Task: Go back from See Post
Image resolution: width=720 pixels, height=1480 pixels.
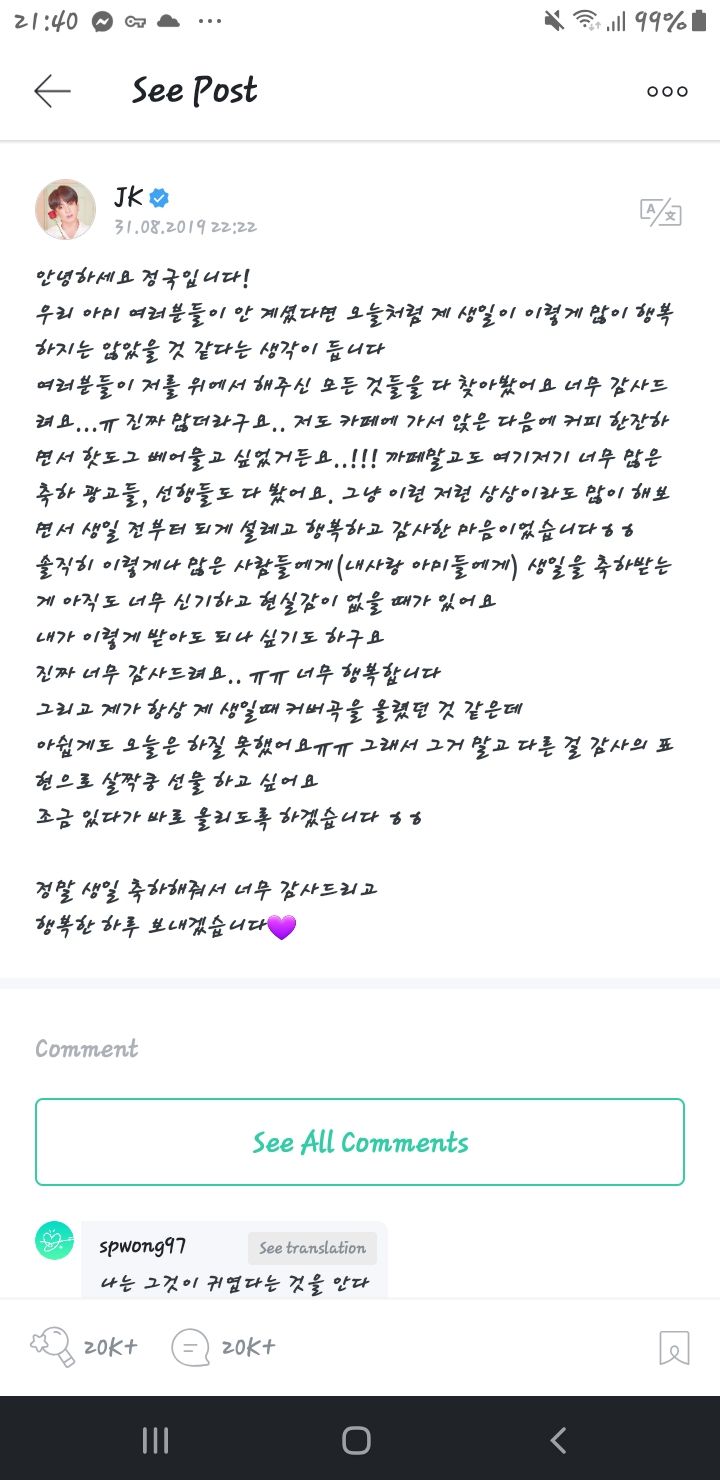Action: [x=52, y=91]
